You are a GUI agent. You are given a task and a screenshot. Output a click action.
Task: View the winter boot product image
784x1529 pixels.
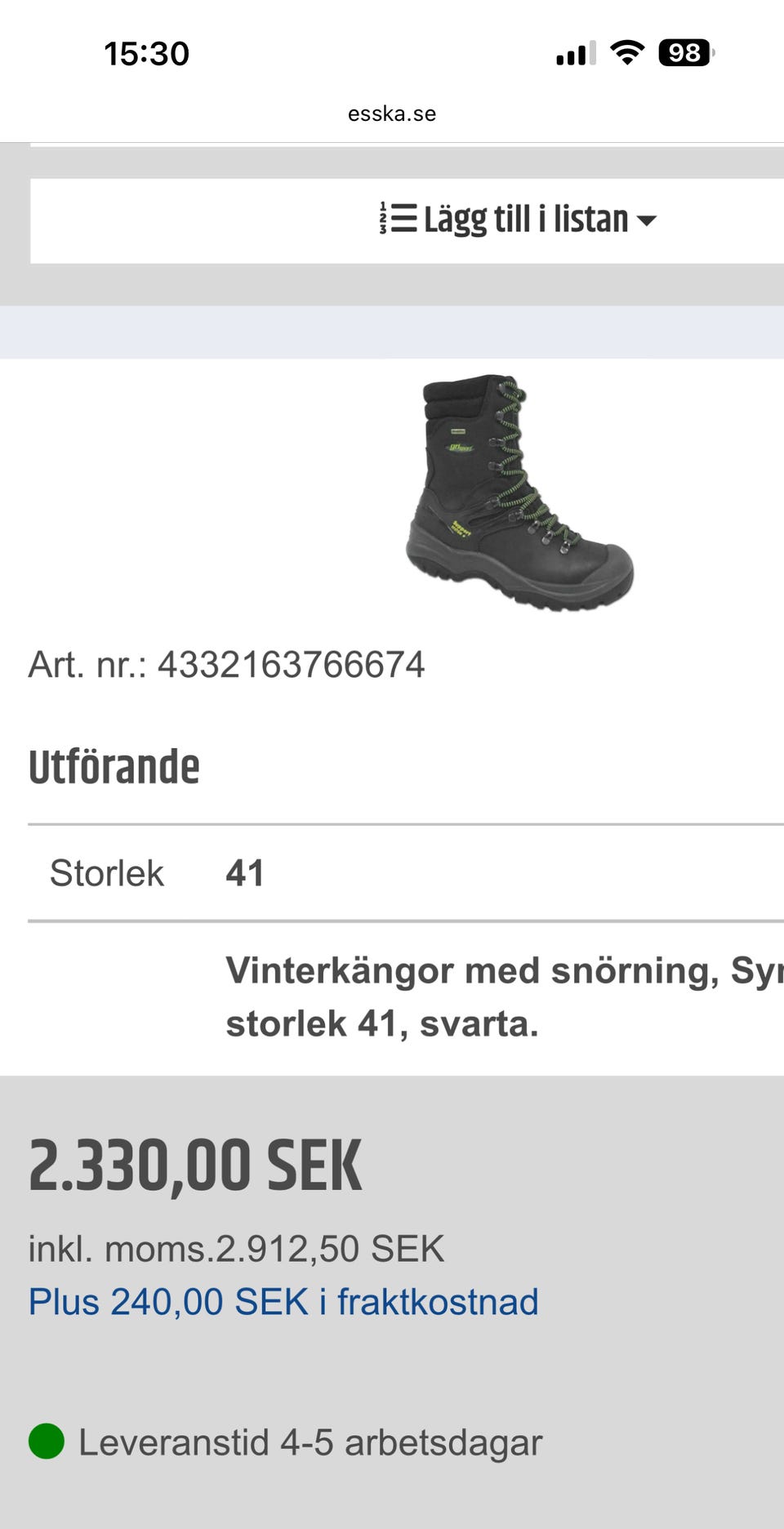[x=519, y=492]
